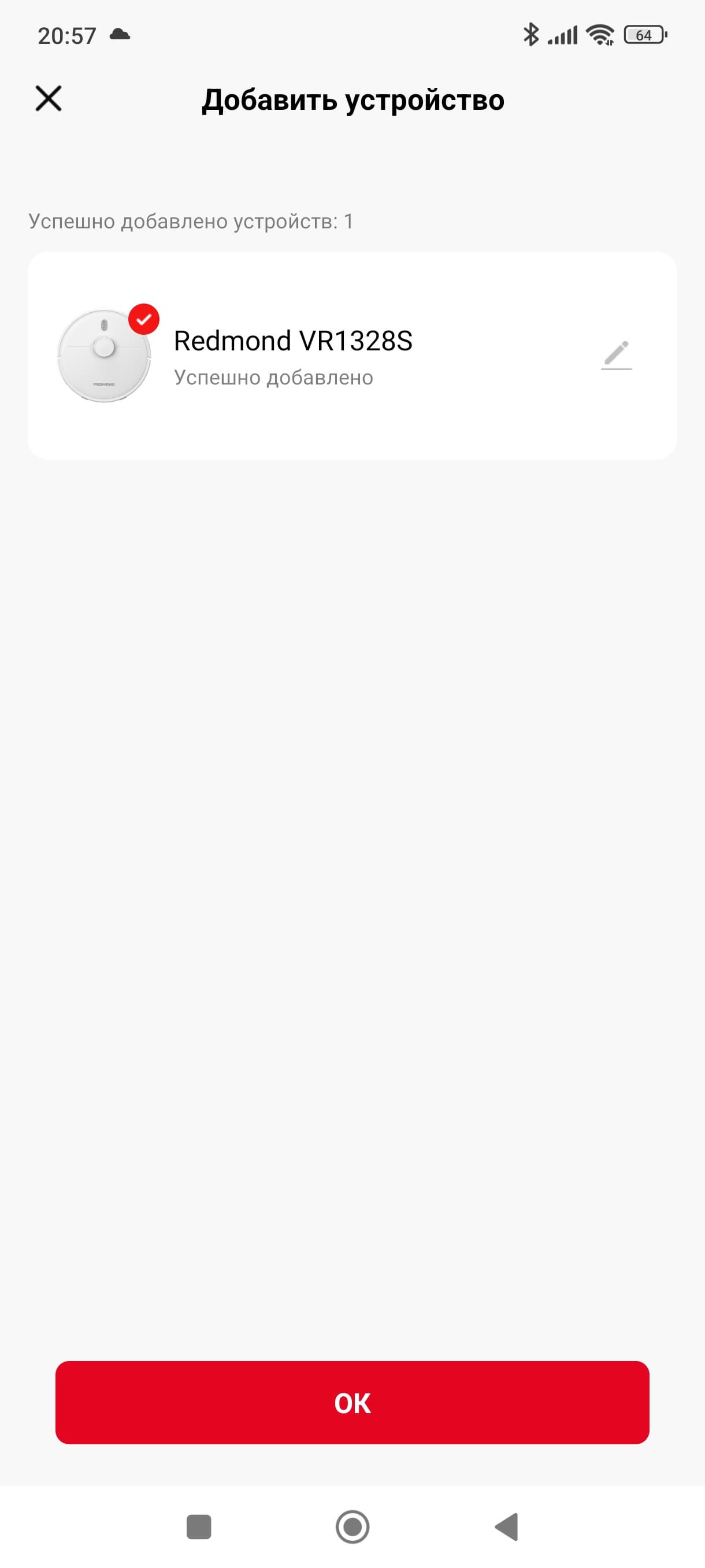Image resolution: width=705 pixels, height=1568 pixels.
Task: Edit the Redmond VR1328S device name
Action: (x=616, y=355)
